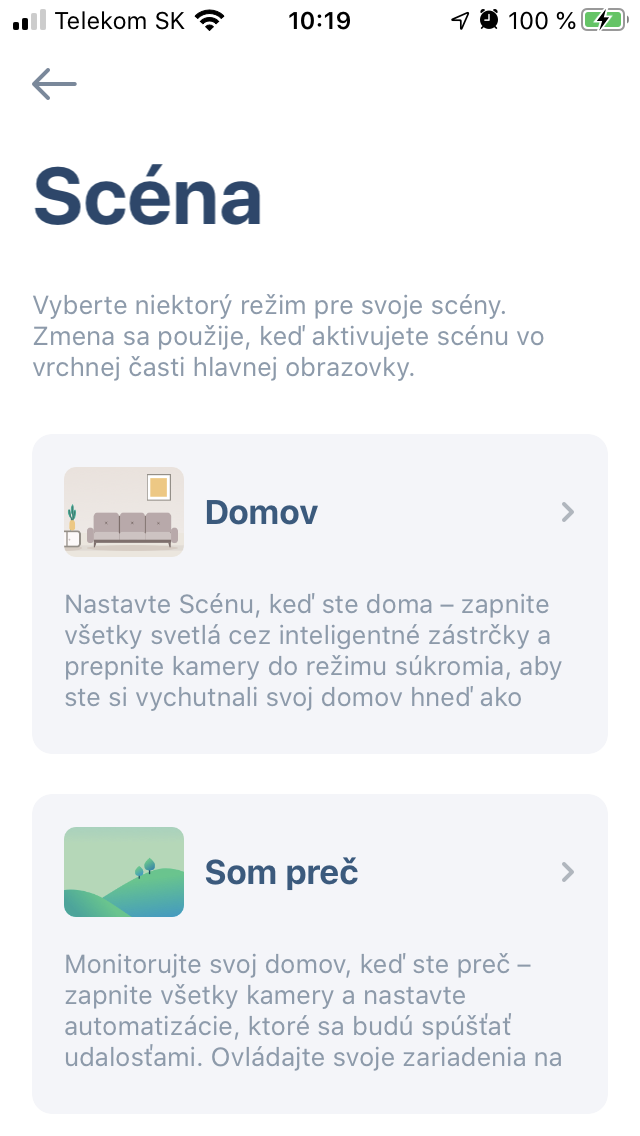Open the Som preč scene card
The image size is (640, 1136).
[320, 953]
